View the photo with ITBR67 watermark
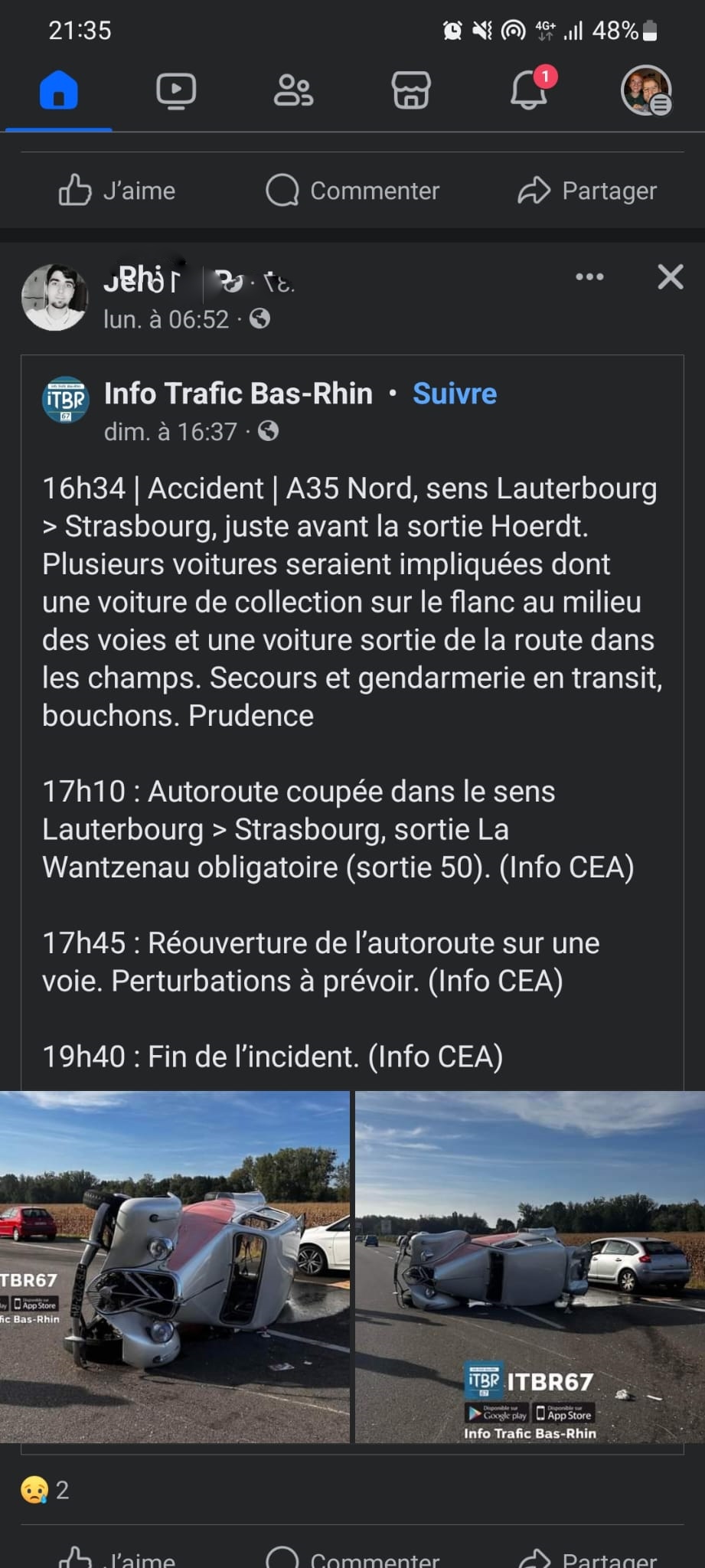The height and width of the screenshot is (1568, 705). (530, 1266)
